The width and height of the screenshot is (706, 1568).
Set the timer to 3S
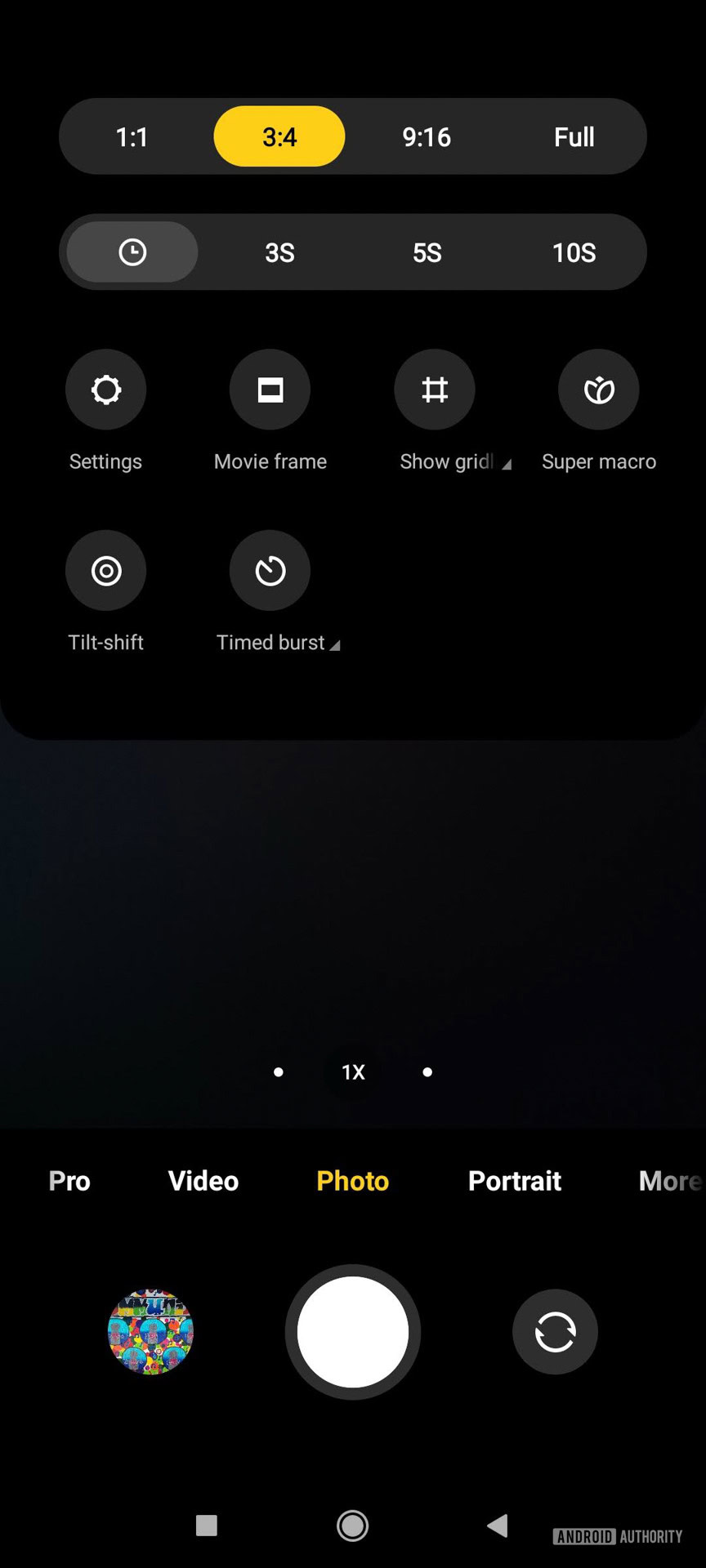point(279,253)
